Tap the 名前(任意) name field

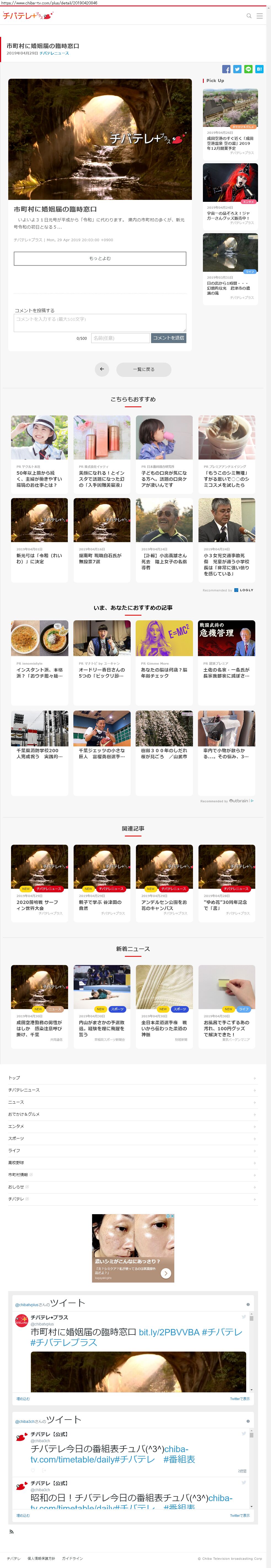point(120,338)
